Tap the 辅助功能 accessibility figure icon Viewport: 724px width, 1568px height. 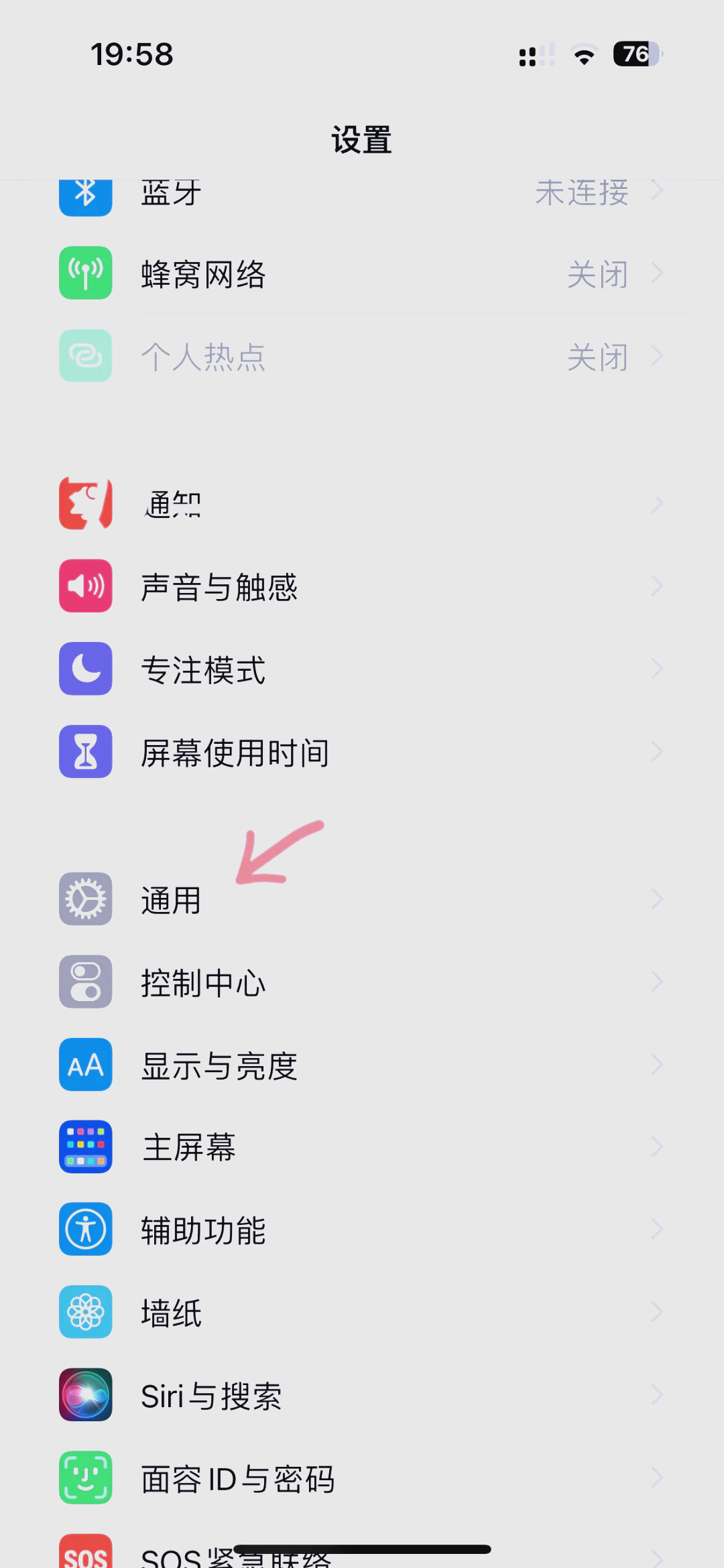tap(85, 1229)
